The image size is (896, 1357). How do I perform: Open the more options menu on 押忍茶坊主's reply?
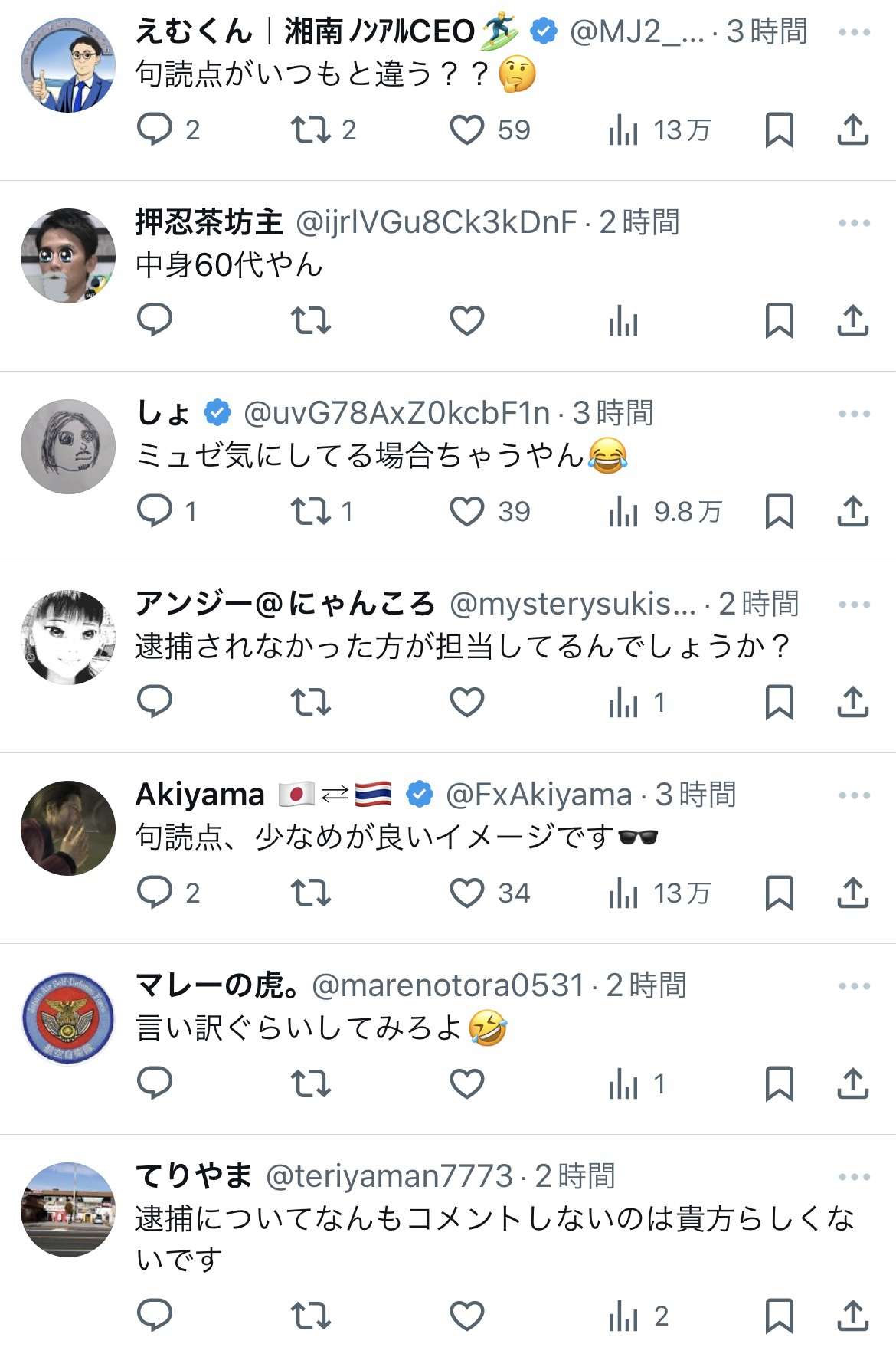pos(854,223)
